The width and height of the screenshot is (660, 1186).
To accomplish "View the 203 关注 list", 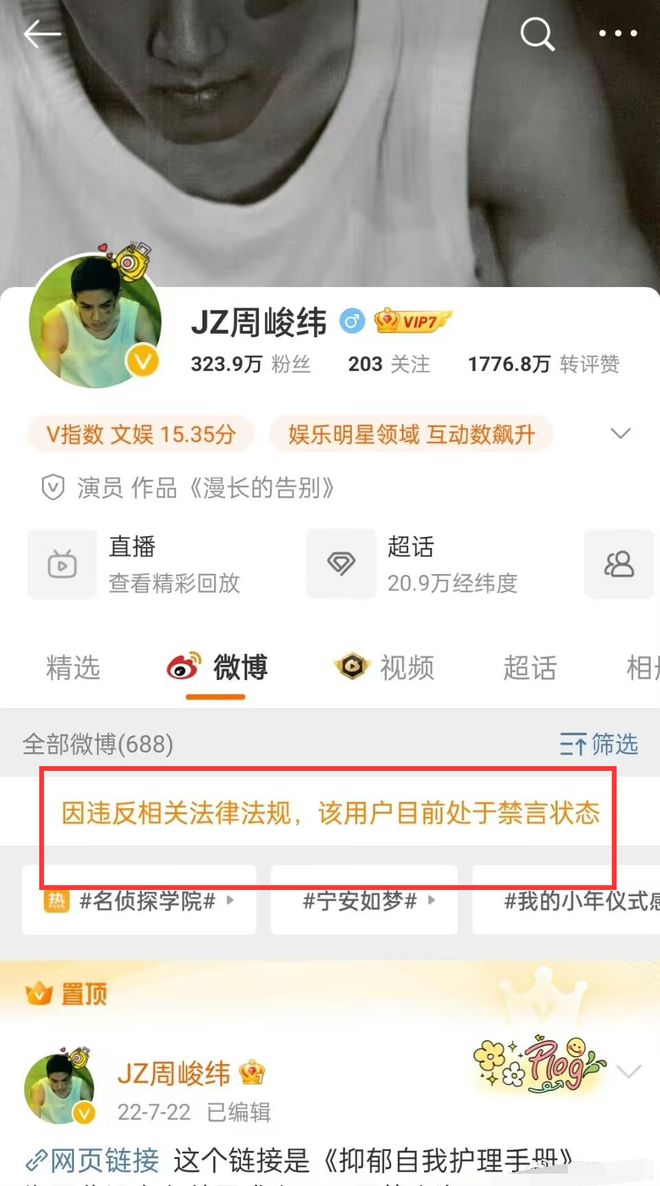I will click(x=388, y=364).
